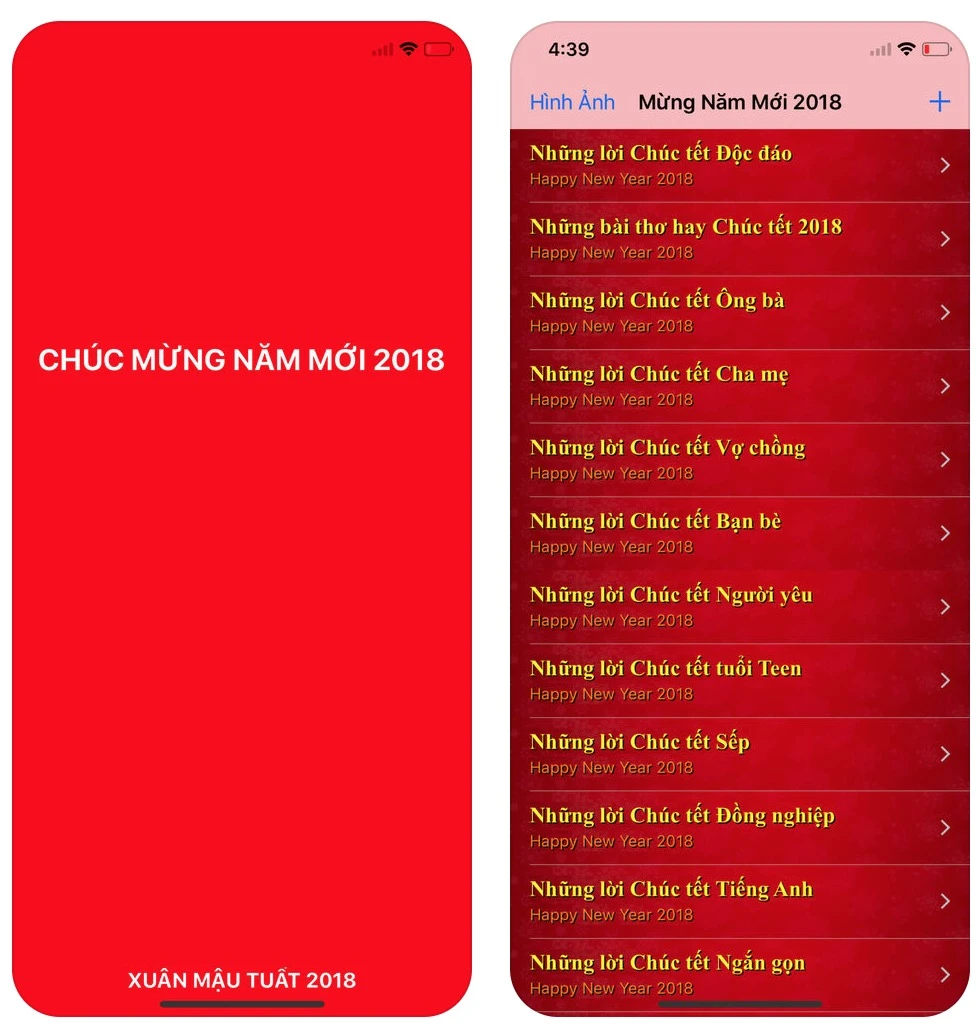This screenshot has width=980, height=1026.
Task: Go back to Hình Ảnh
Action: (x=572, y=102)
